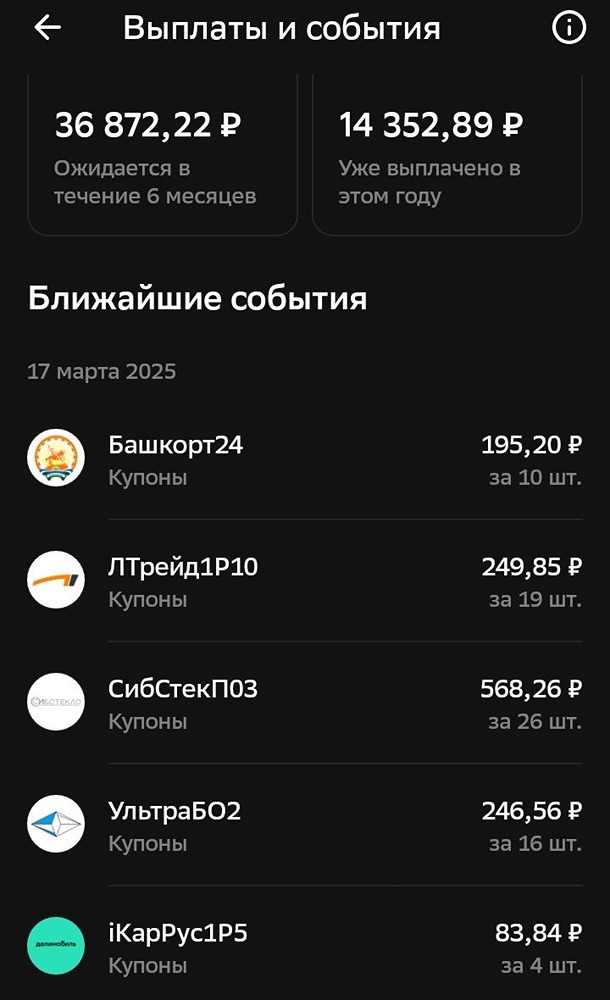Select the ЛТрейд1Р10 coupon row
The width and height of the screenshot is (610, 1000).
click(304, 581)
